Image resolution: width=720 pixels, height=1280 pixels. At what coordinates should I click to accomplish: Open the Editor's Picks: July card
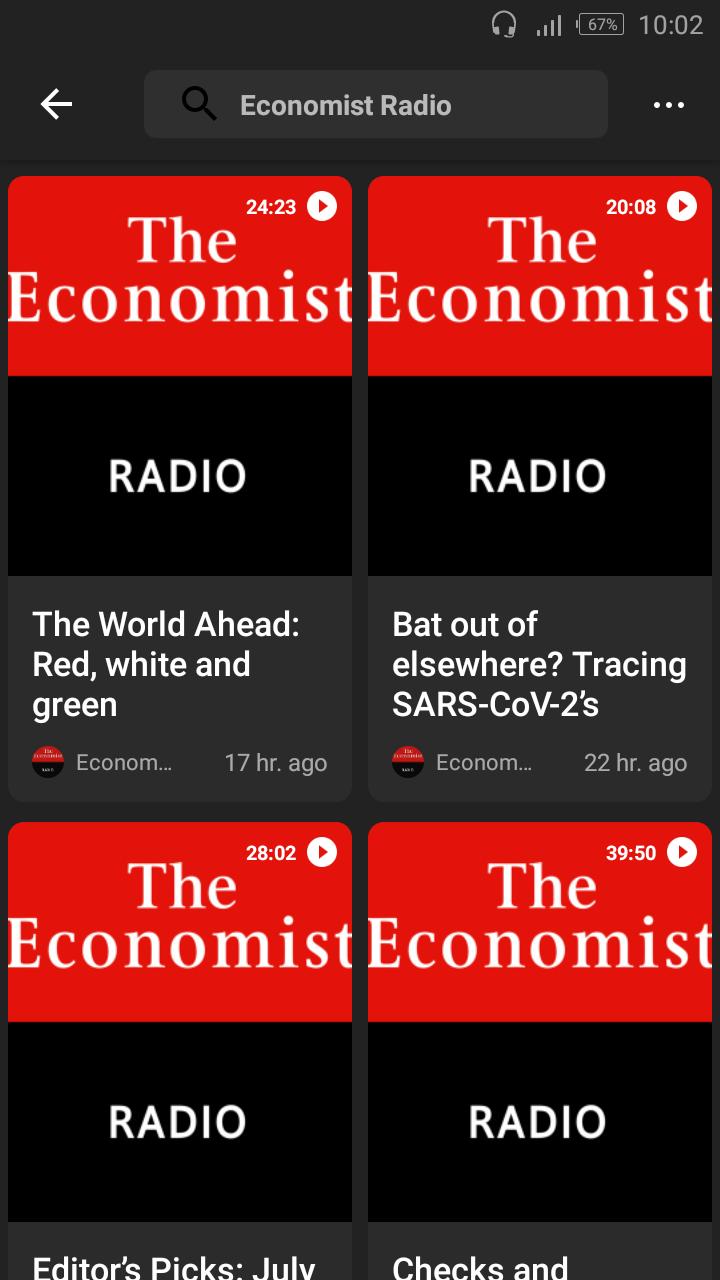pyautogui.click(x=180, y=1051)
